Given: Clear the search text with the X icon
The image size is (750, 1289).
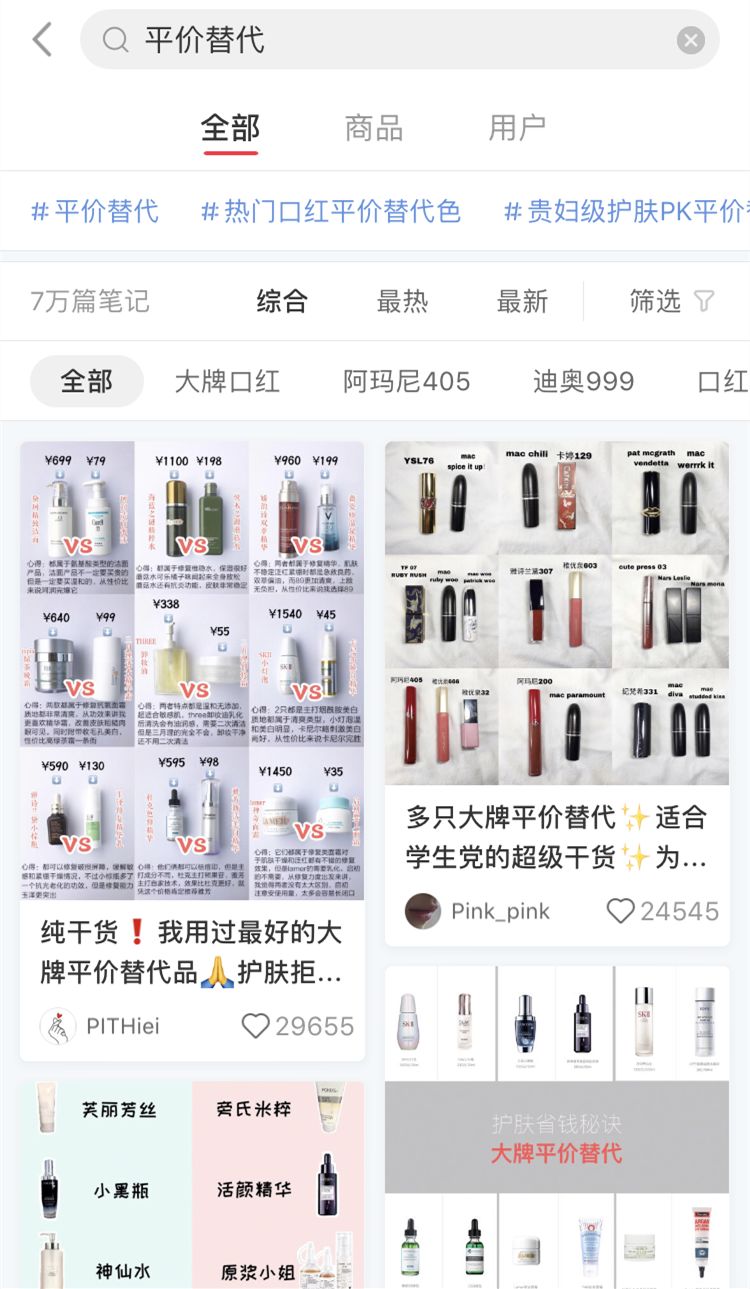Looking at the screenshot, I should 690,39.
